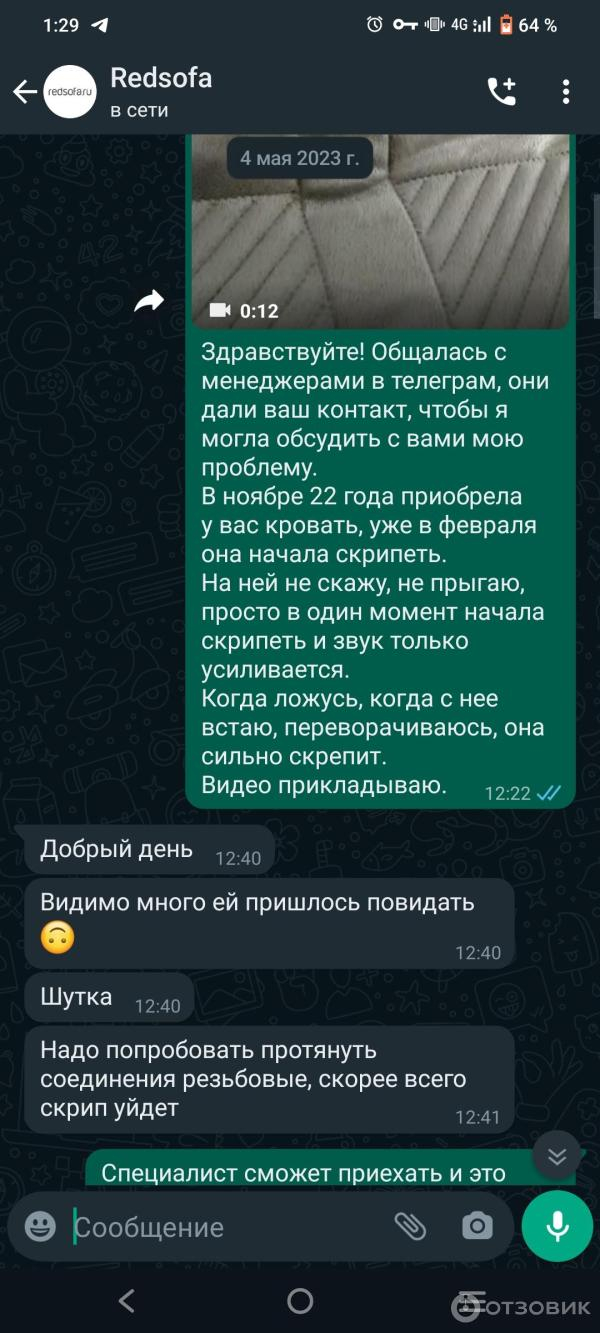Open the chat overflow menu
The width and height of the screenshot is (600, 1333).
[x=566, y=92]
